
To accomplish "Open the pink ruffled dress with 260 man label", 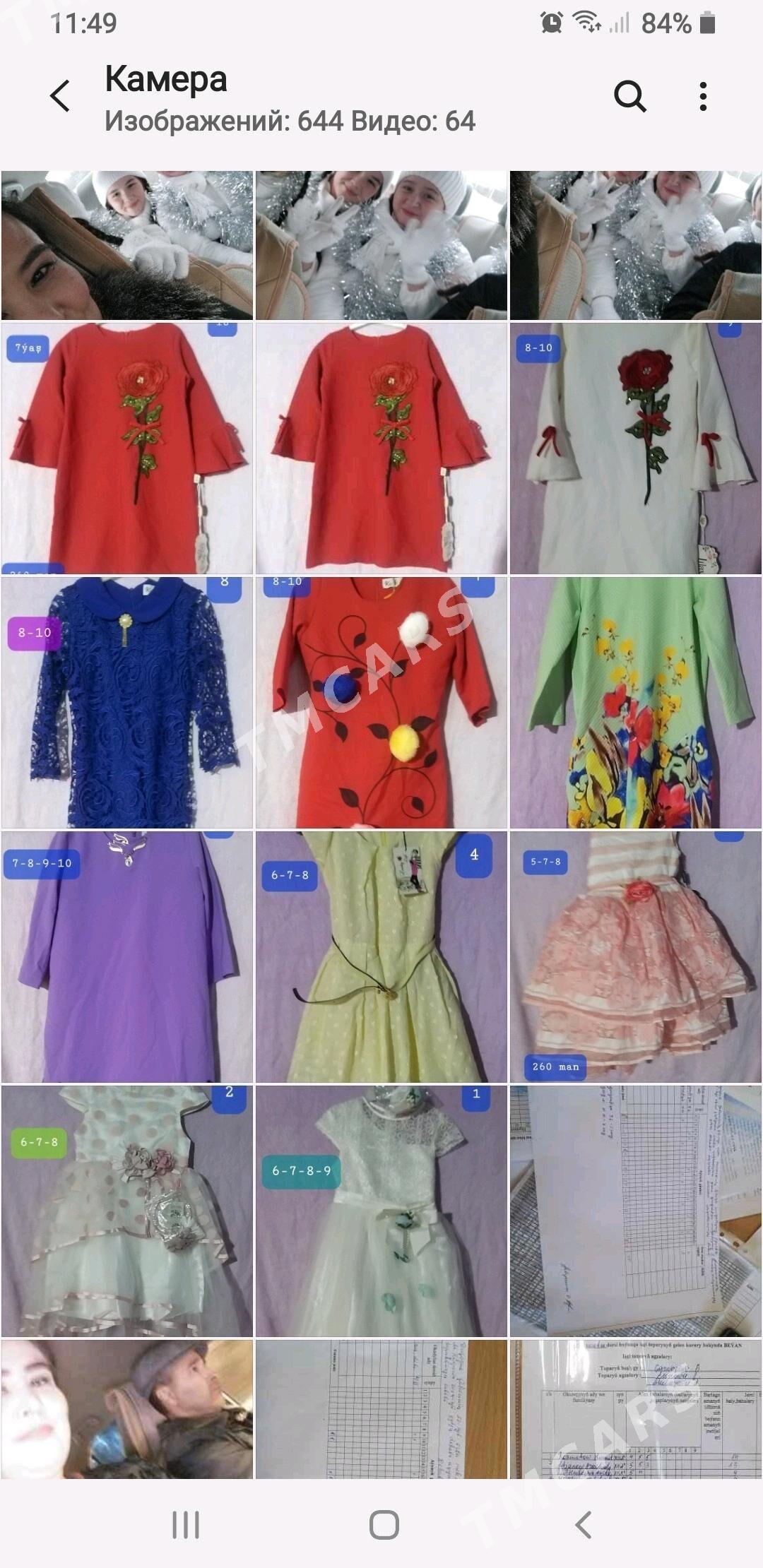I will pos(636,957).
